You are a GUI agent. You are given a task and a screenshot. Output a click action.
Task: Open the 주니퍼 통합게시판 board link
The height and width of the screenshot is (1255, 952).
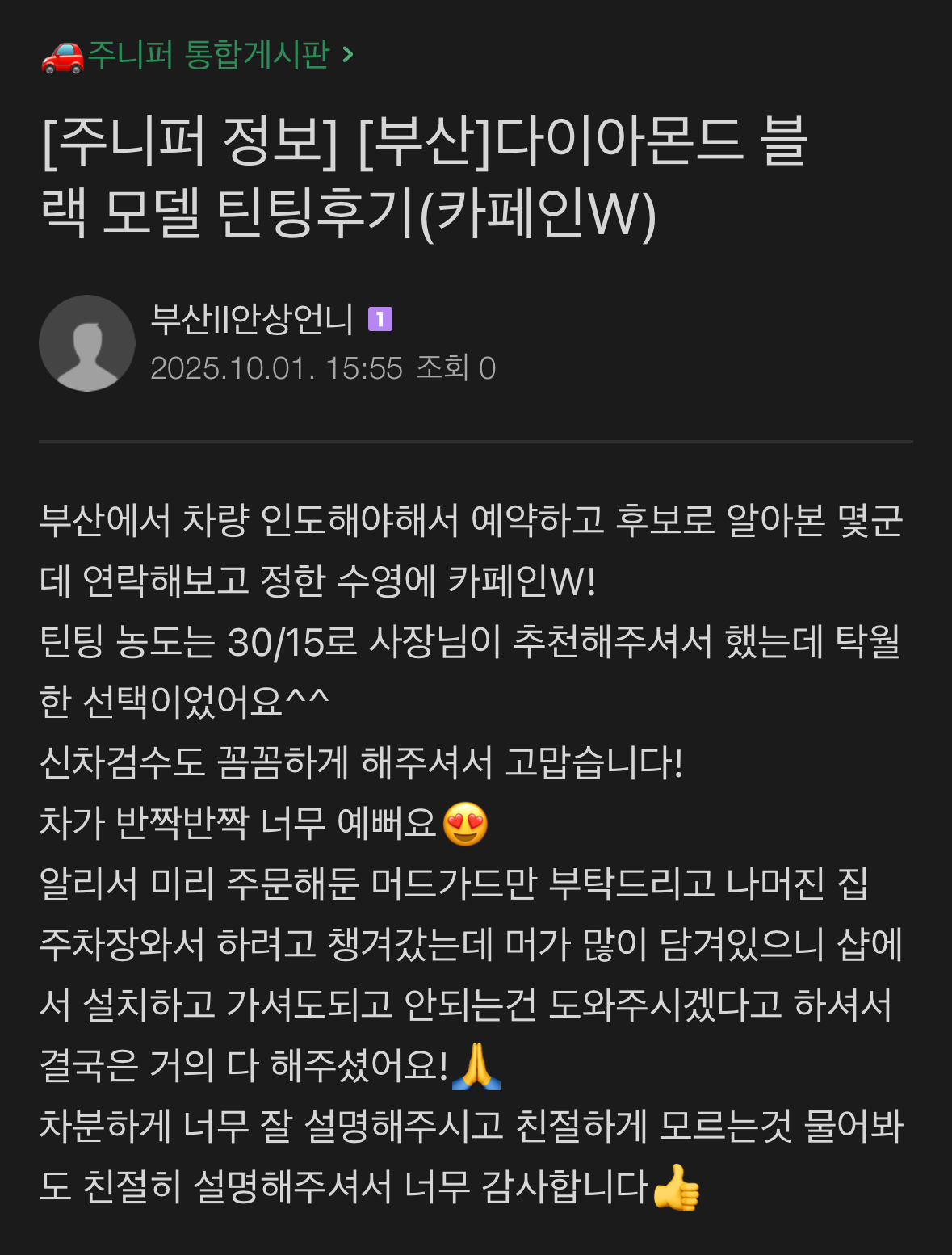pos(208,55)
